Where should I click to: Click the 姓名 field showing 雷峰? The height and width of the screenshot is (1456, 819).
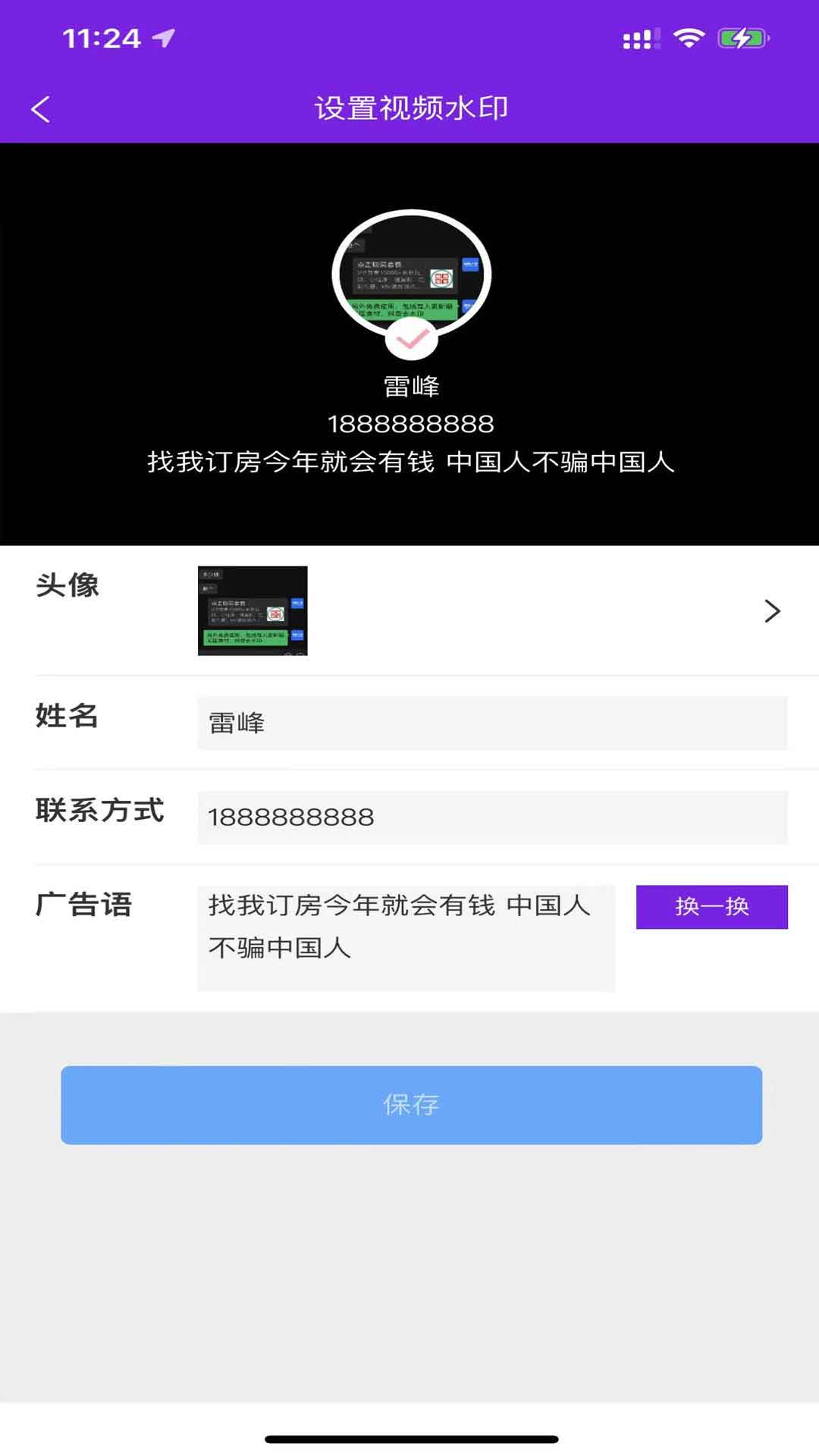coord(491,723)
